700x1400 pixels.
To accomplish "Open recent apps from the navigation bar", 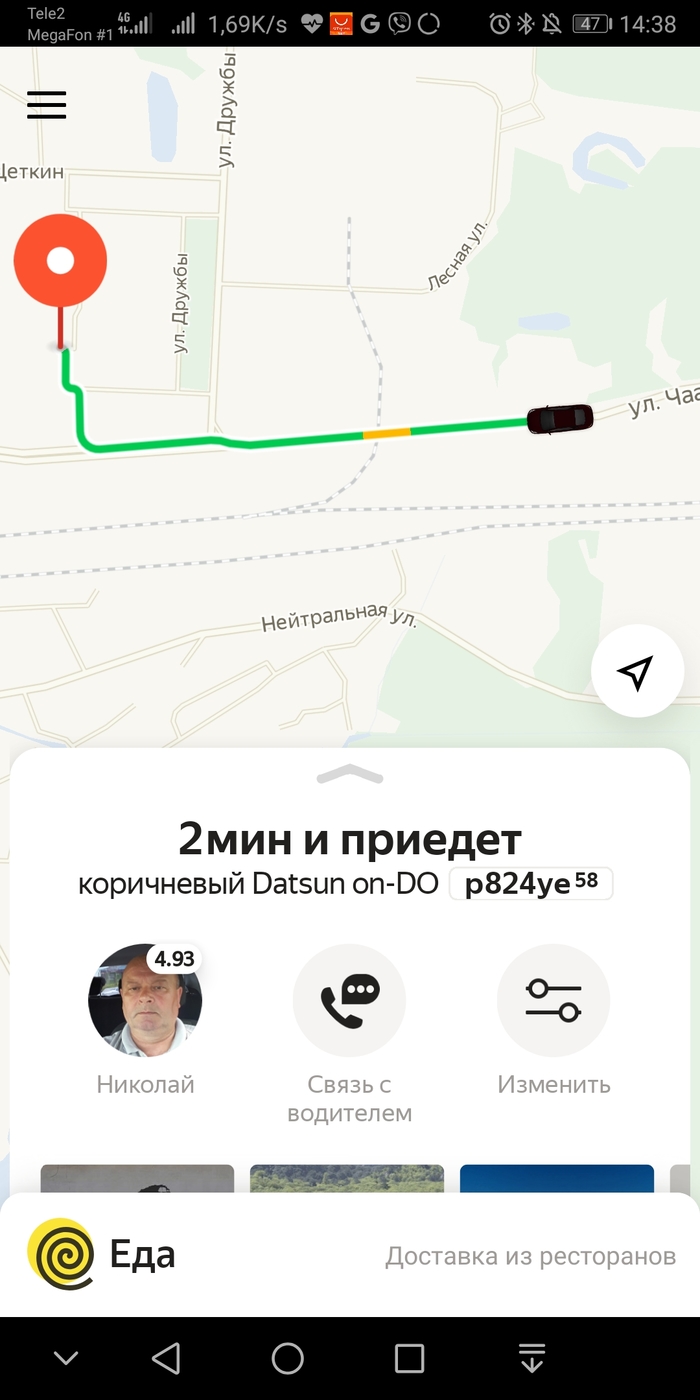I will coord(409,1358).
